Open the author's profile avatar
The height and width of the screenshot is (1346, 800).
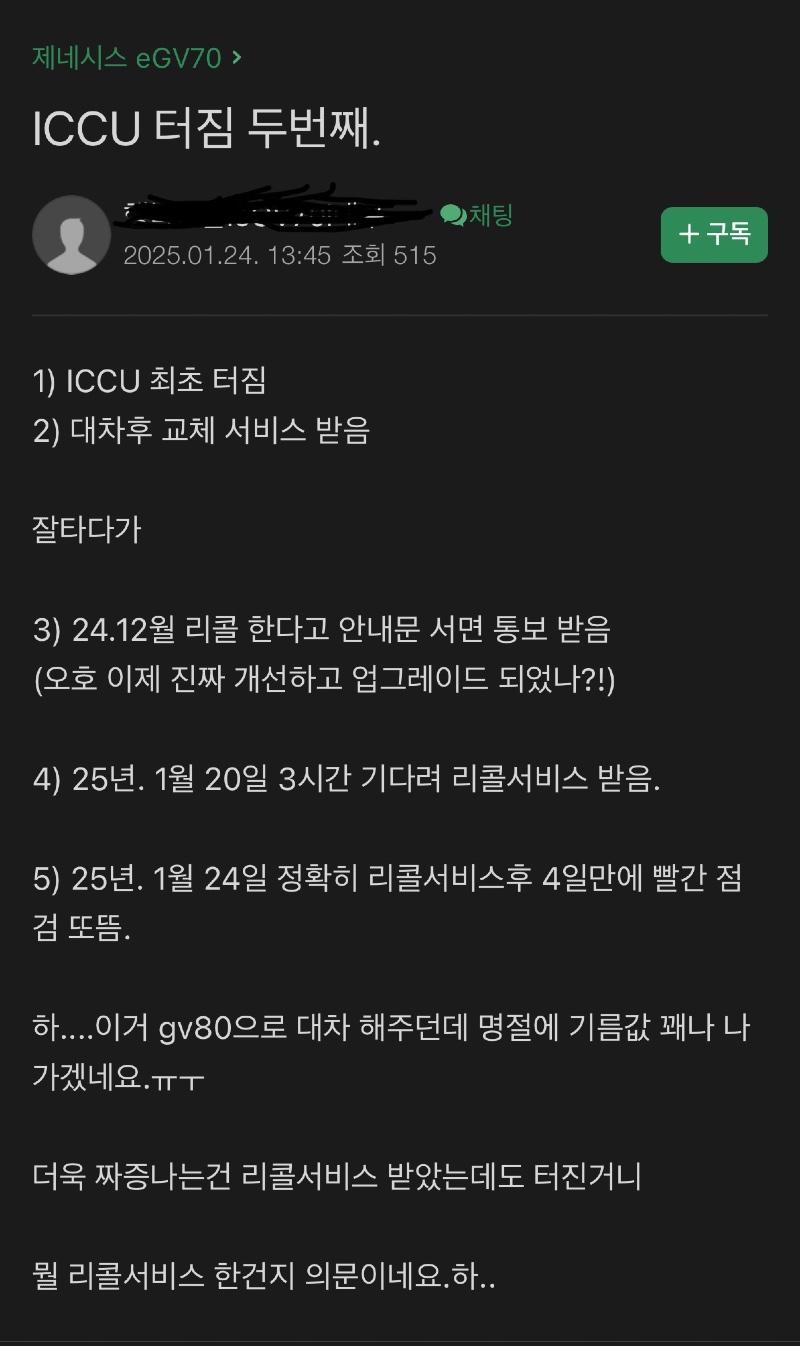71,235
